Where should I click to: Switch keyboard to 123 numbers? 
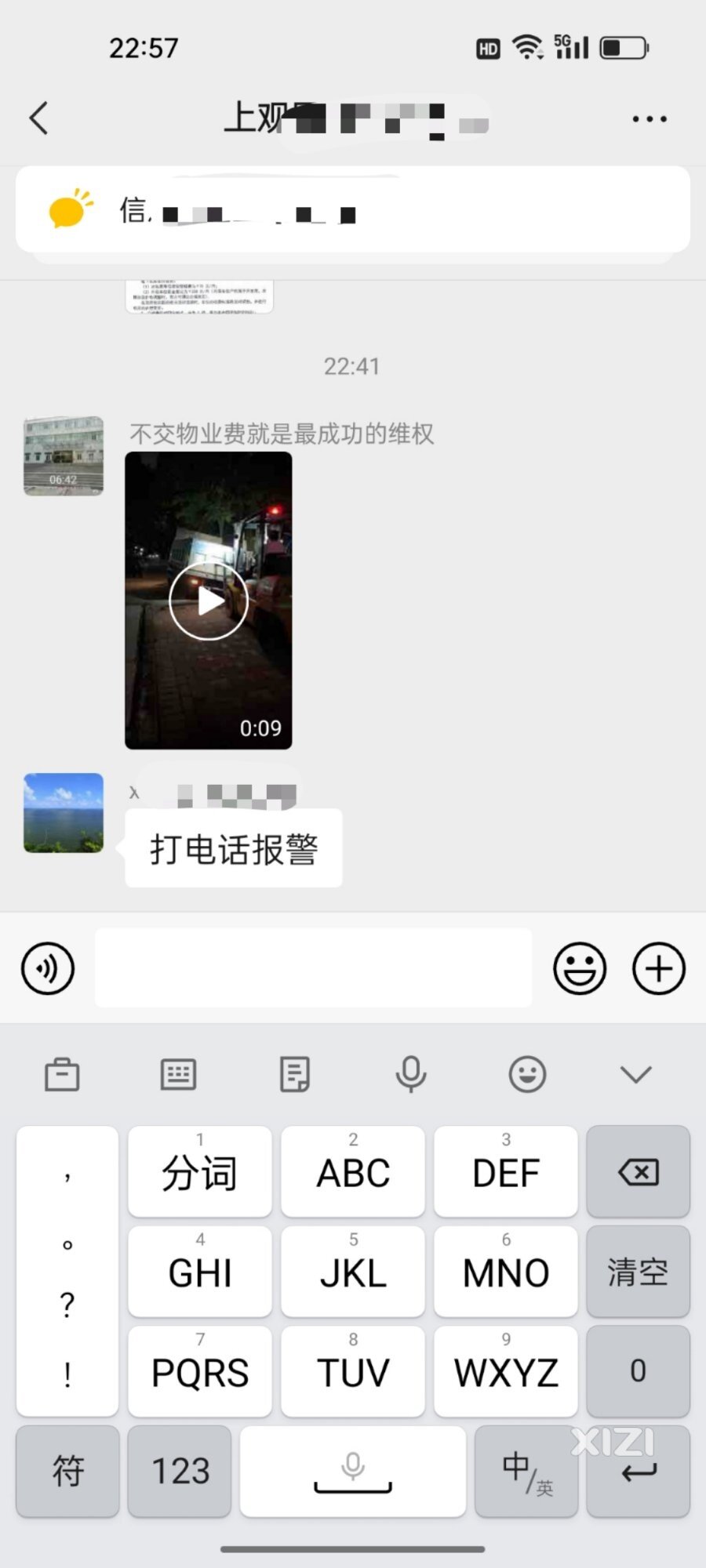pos(180,1471)
